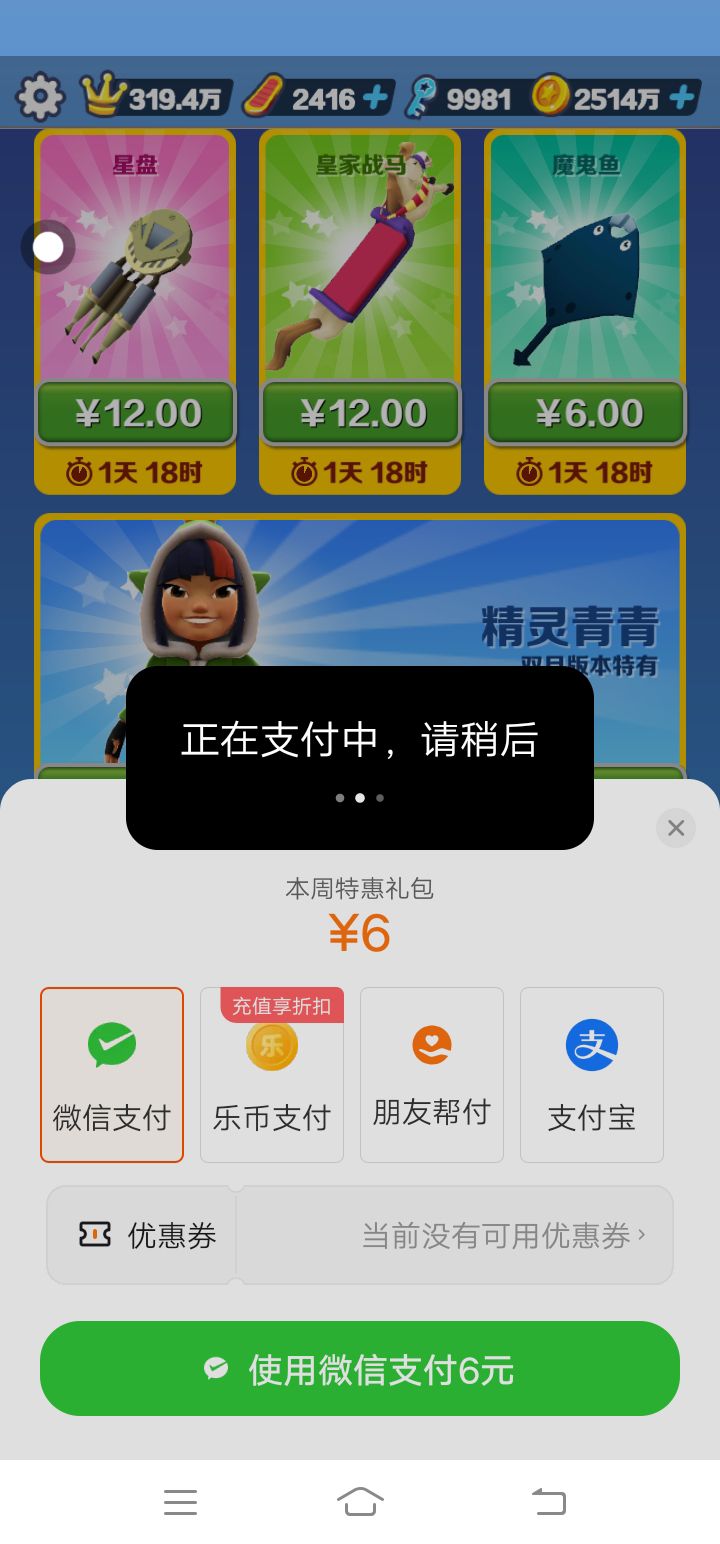Viewport: 720px width, 1544px height.
Task: Confirm with 使用微信支付6元 button
Action: [360, 1368]
